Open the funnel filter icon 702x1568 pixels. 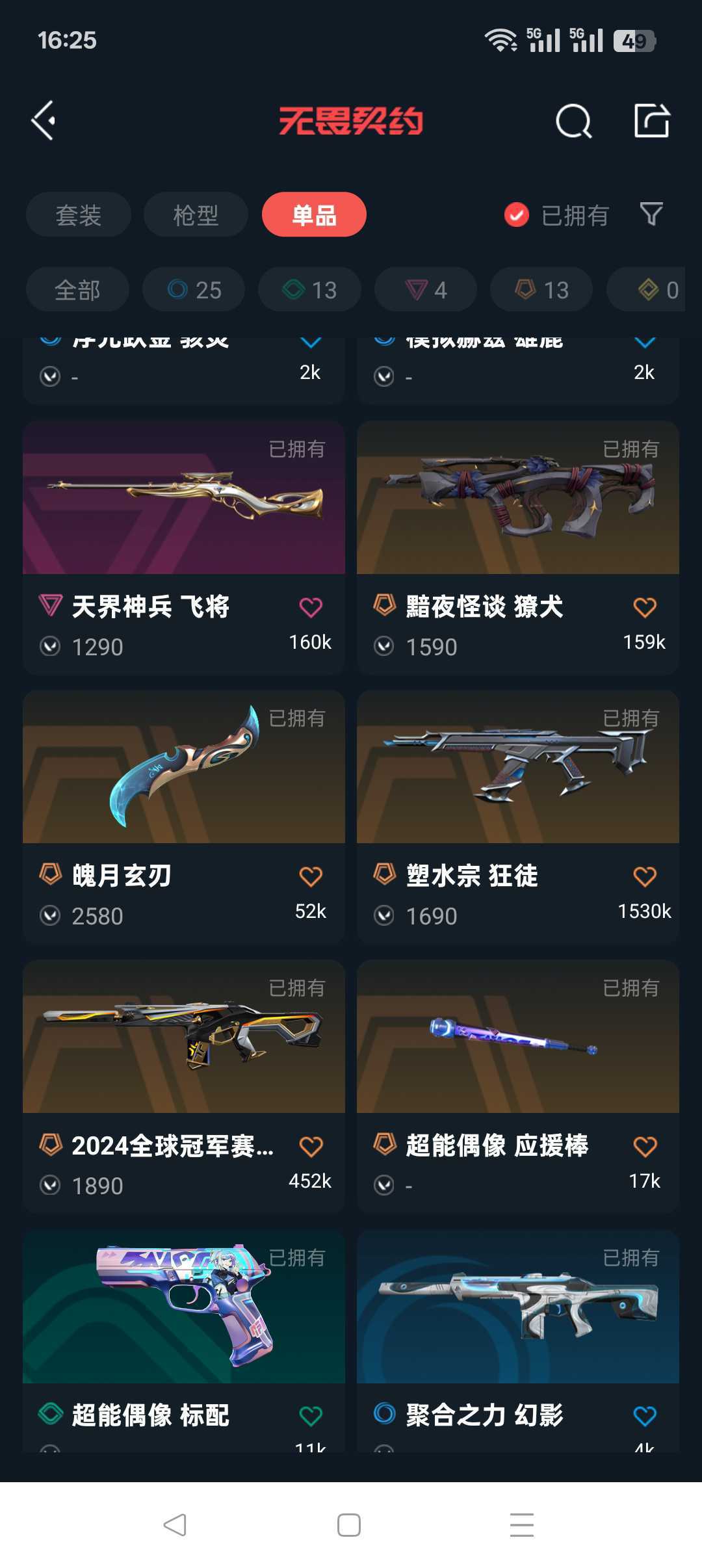click(x=651, y=214)
